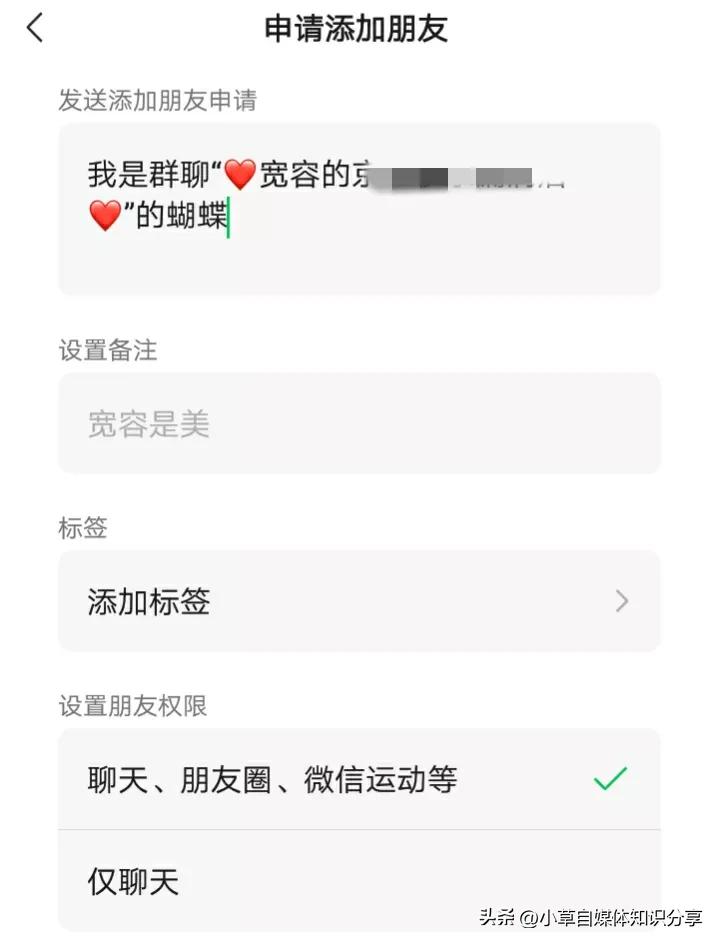
Task: Edit the 发送添加朋友申请 message field
Action: click(358, 208)
